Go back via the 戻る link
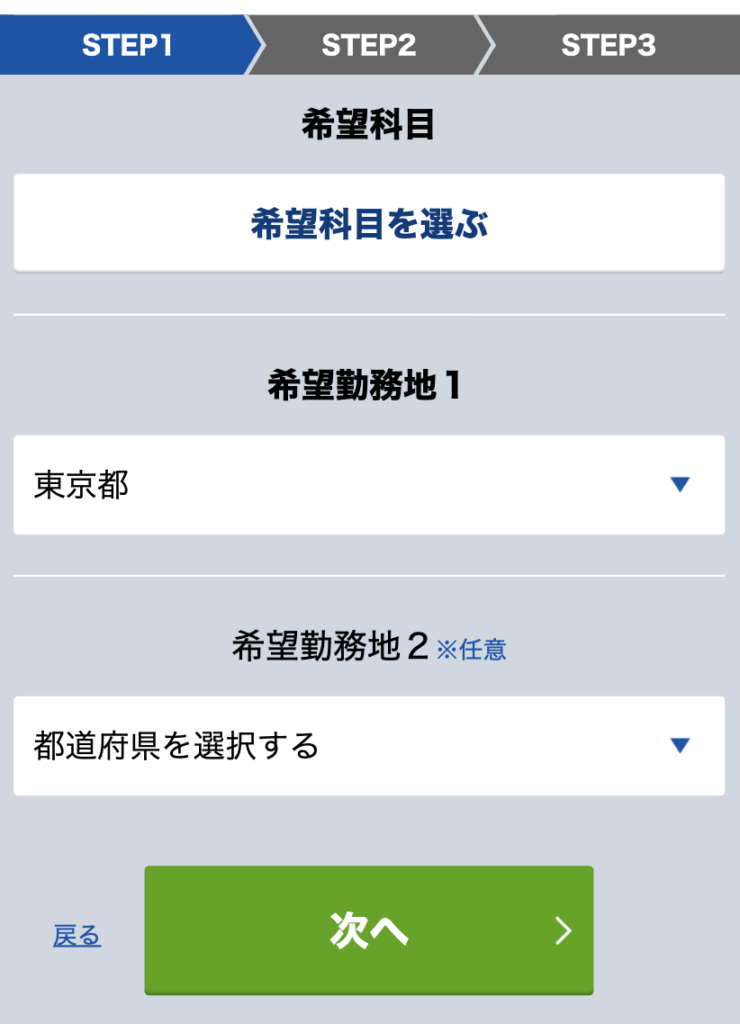Image resolution: width=740 pixels, height=1024 pixels. coord(77,937)
